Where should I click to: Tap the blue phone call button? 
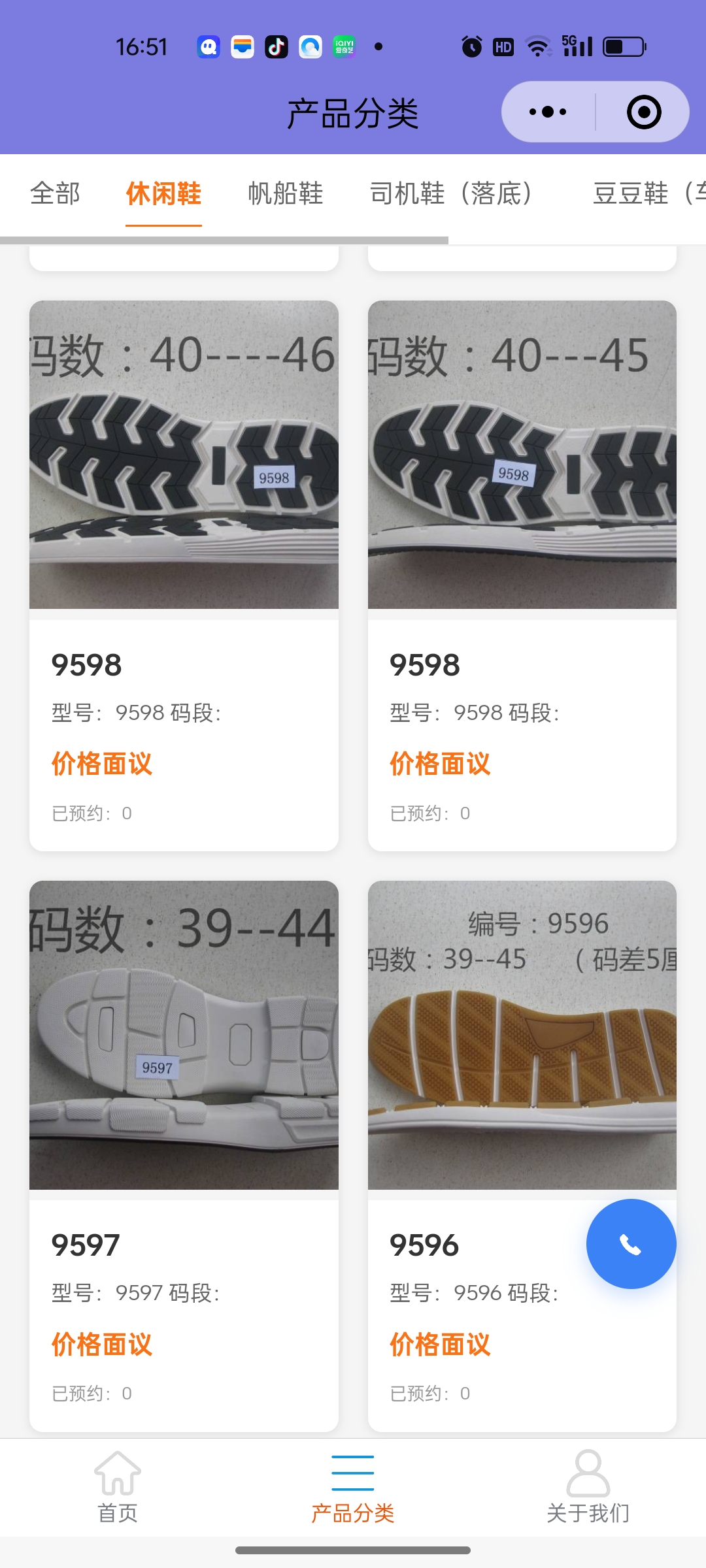point(631,1244)
